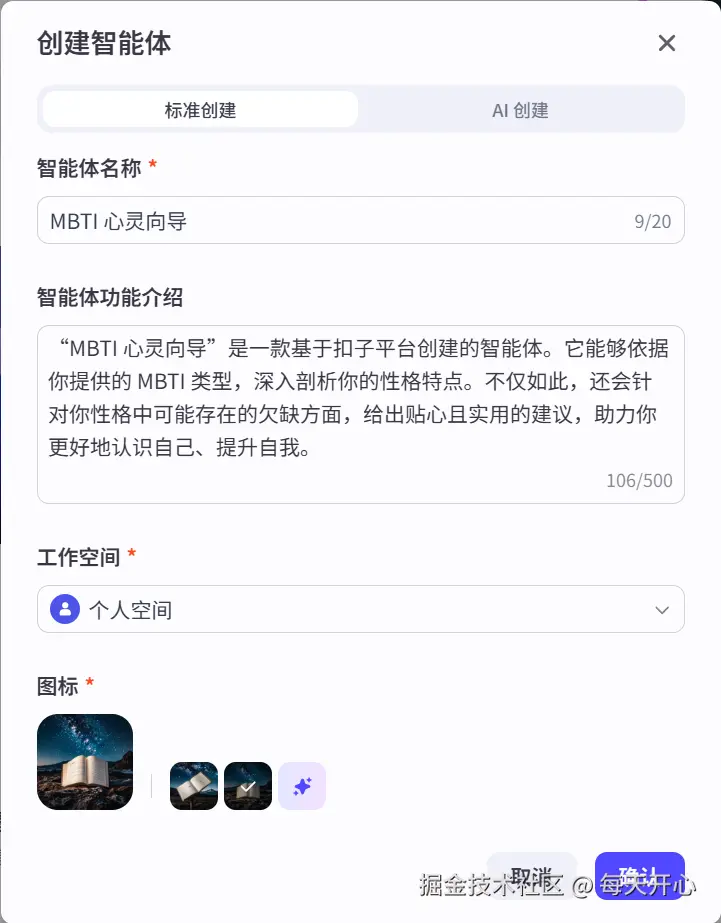Screen dimensions: 721x923
Task: Expand the 工作空间 dropdown
Action: 360,609
